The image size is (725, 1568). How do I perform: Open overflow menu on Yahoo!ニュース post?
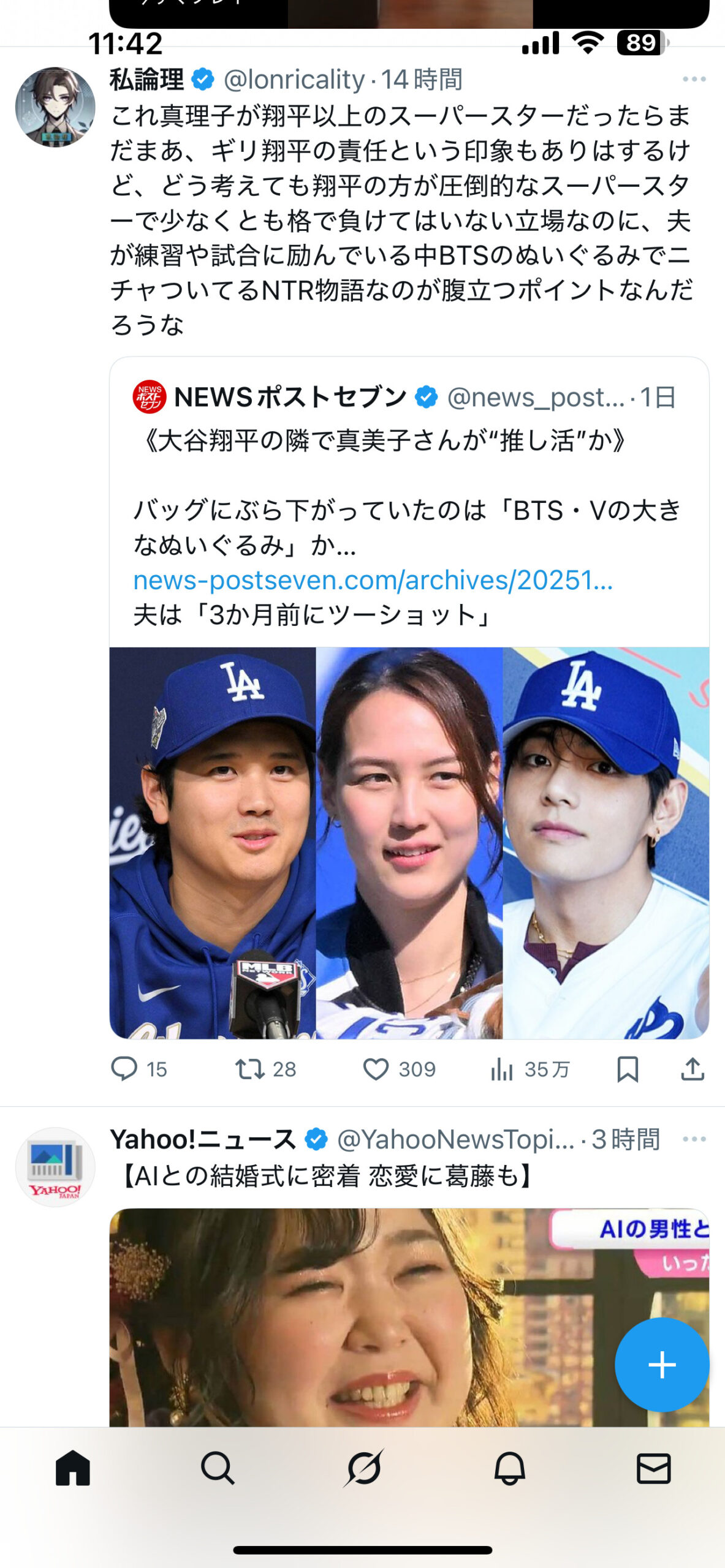click(694, 1139)
